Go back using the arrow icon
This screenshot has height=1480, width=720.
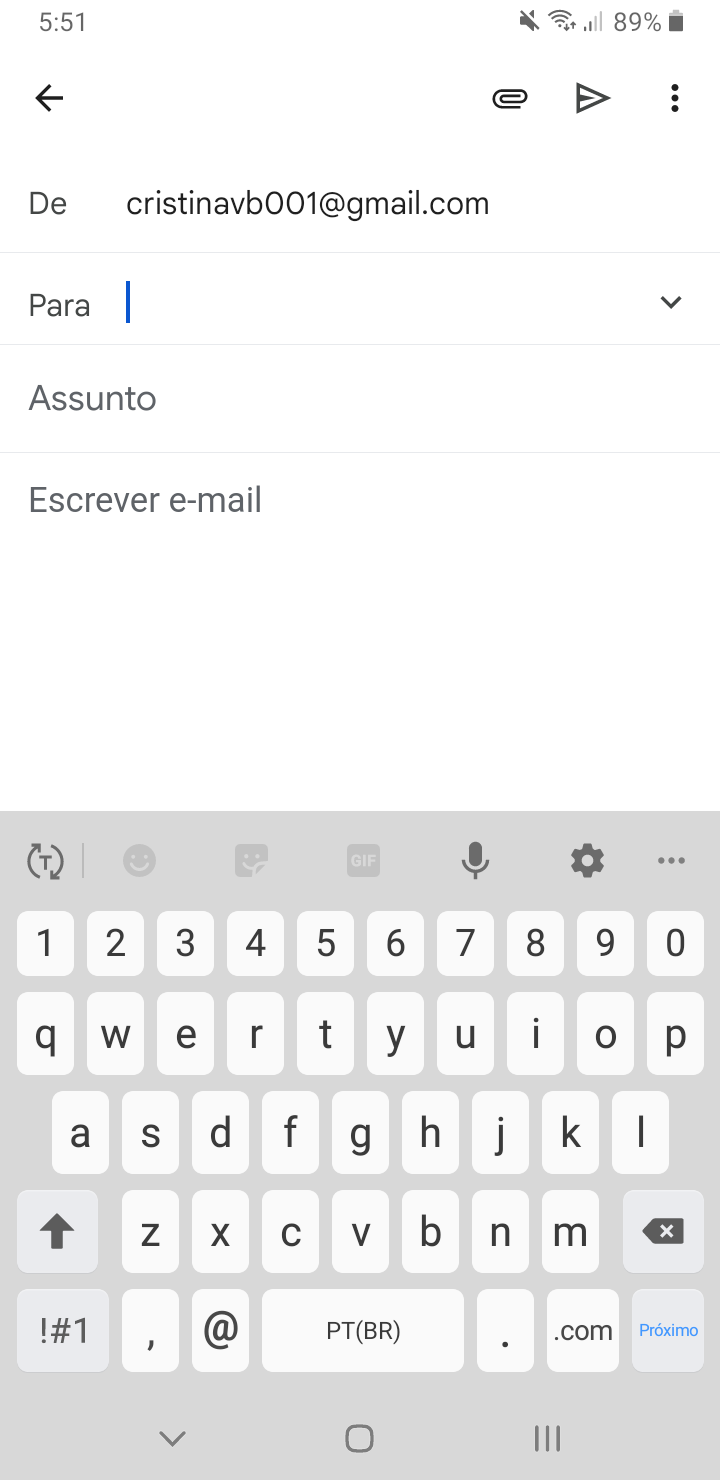[x=49, y=98]
